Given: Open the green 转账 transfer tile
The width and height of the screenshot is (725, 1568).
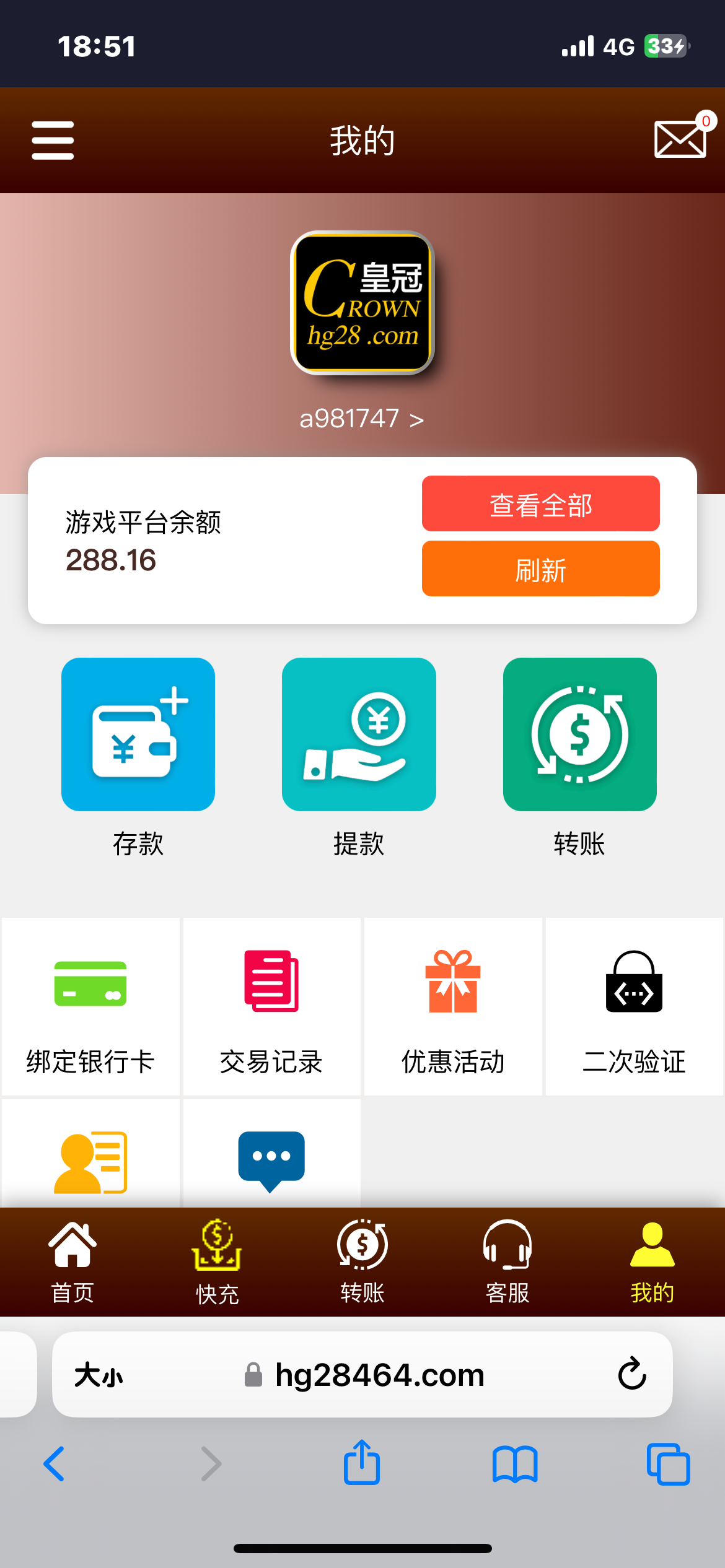Looking at the screenshot, I should [579, 758].
